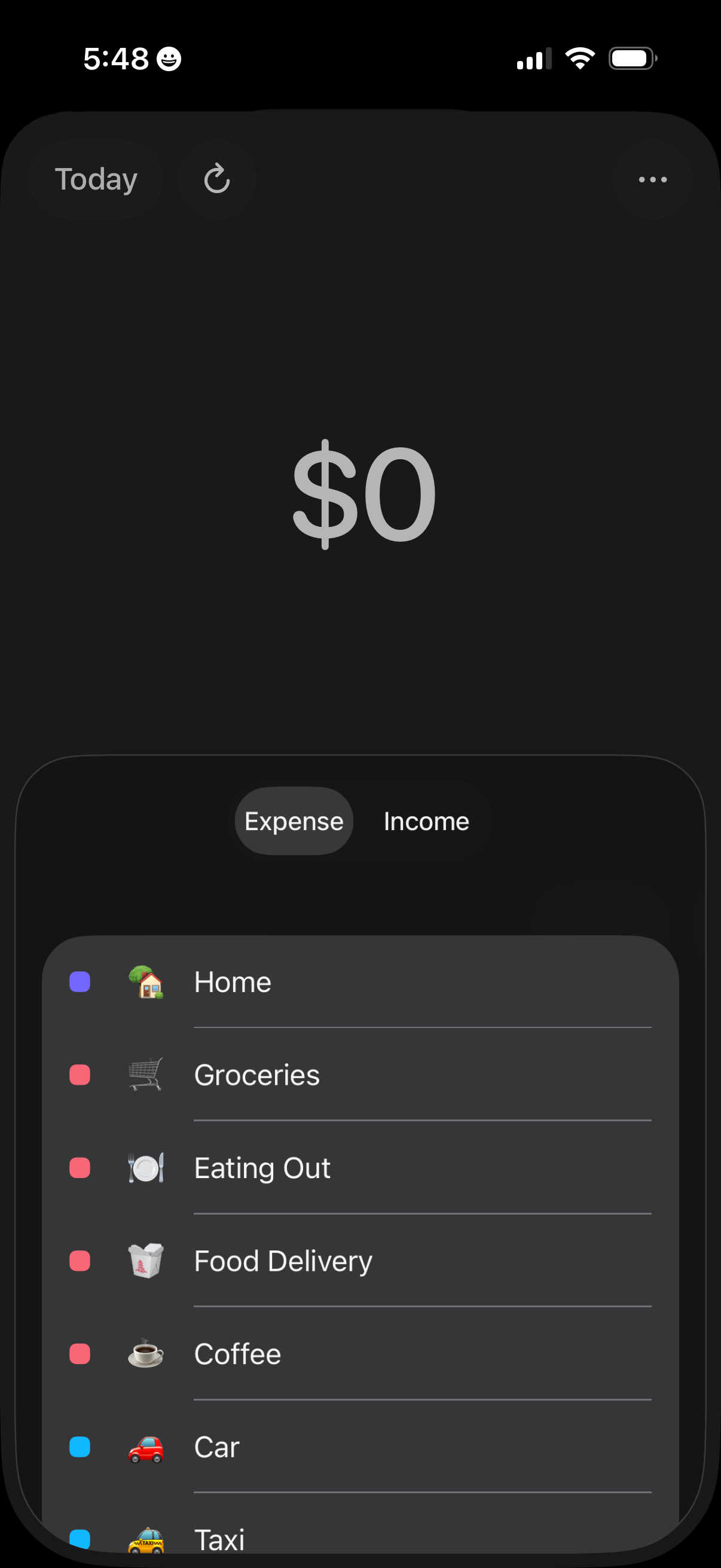Viewport: 721px width, 1568px height.
Task: Click the purple color dot next to Home
Action: click(80, 982)
